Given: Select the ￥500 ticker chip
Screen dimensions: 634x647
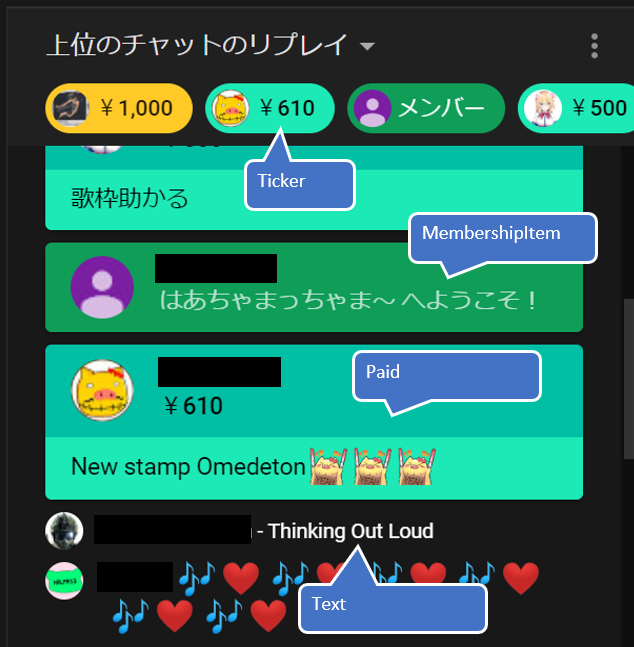Looking at the screenshot, I should 578,108.
